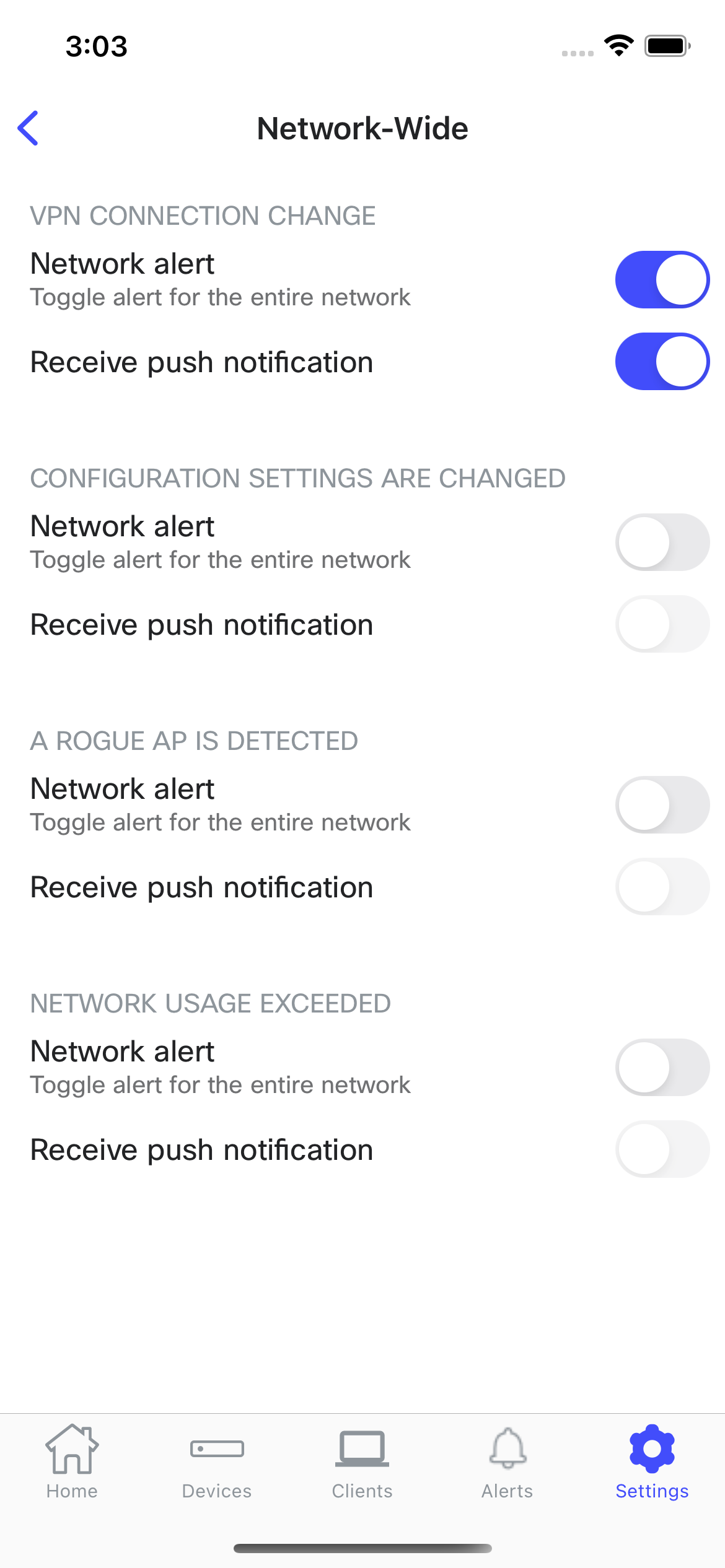Tap the gear icon above Settings label

[652, 1449]
